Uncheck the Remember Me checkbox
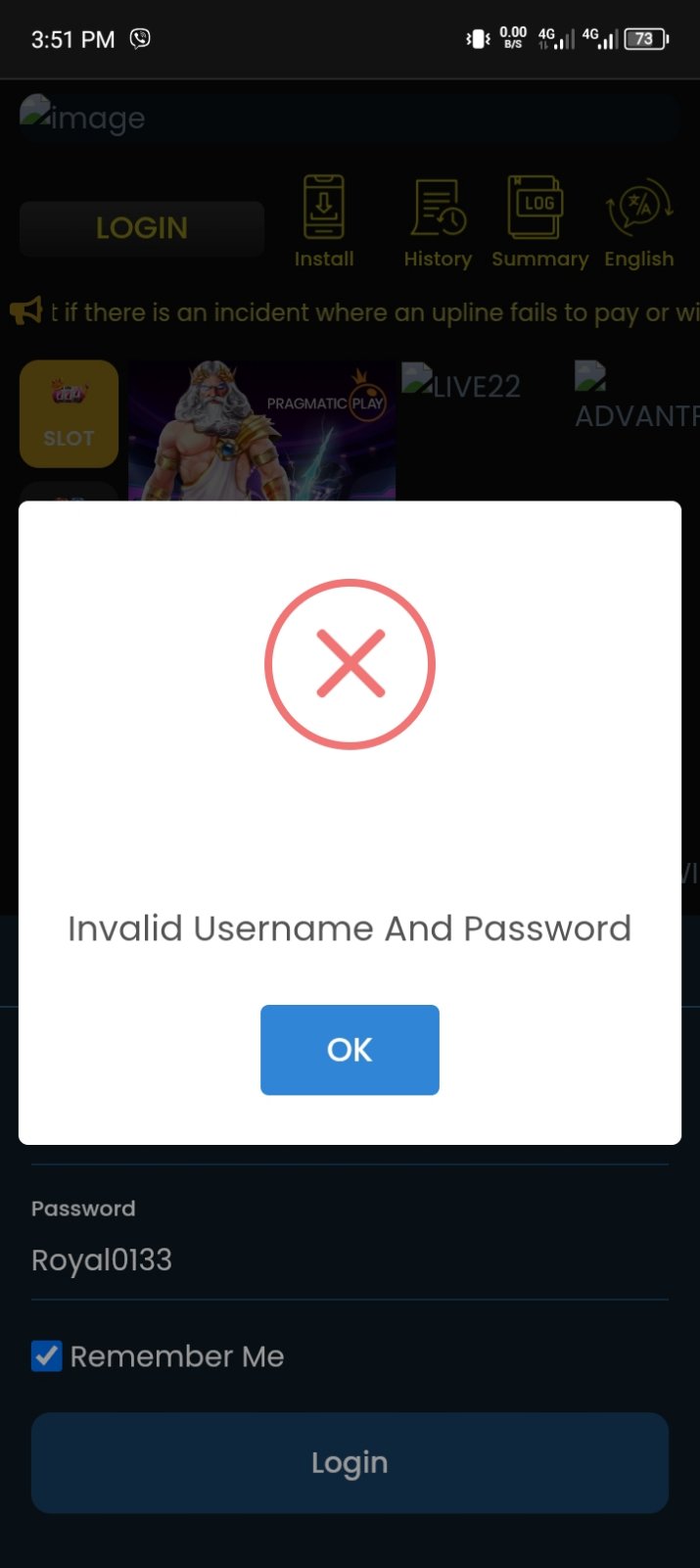700x1568 pixels. click(x=47, y=1356)
